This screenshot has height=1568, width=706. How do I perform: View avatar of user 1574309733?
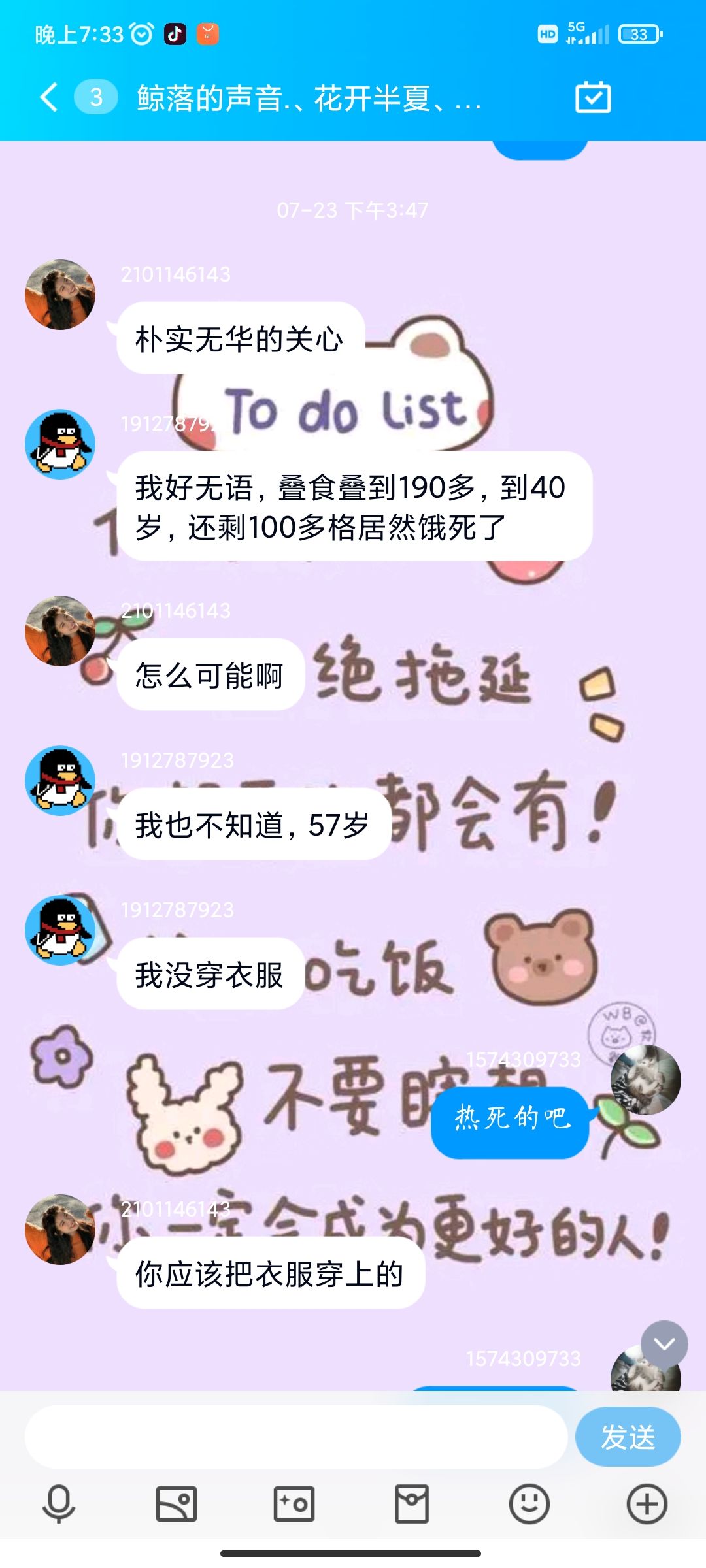coord(647,1079)
